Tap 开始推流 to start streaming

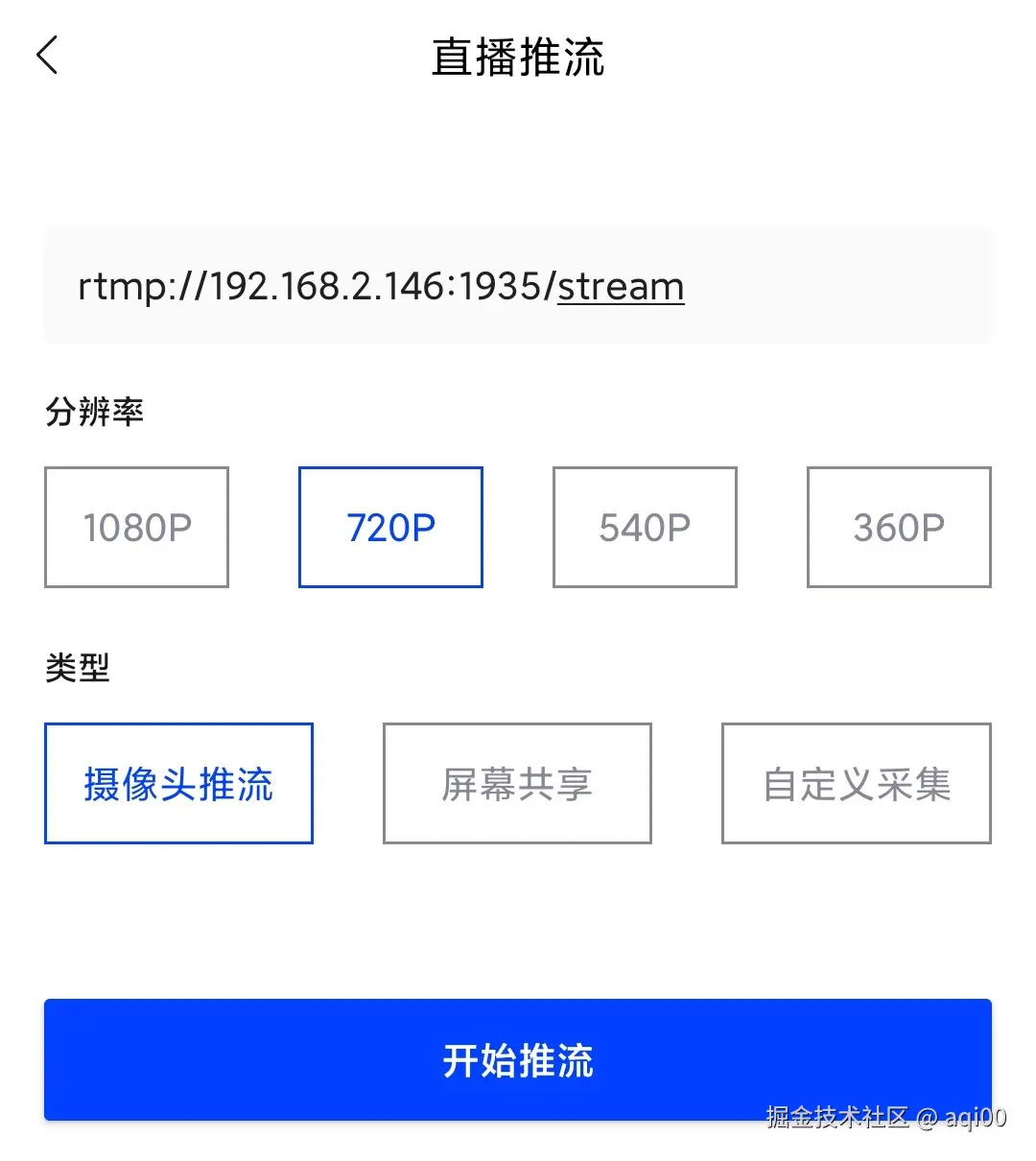pyautogui.click(x=517, y=1059)
